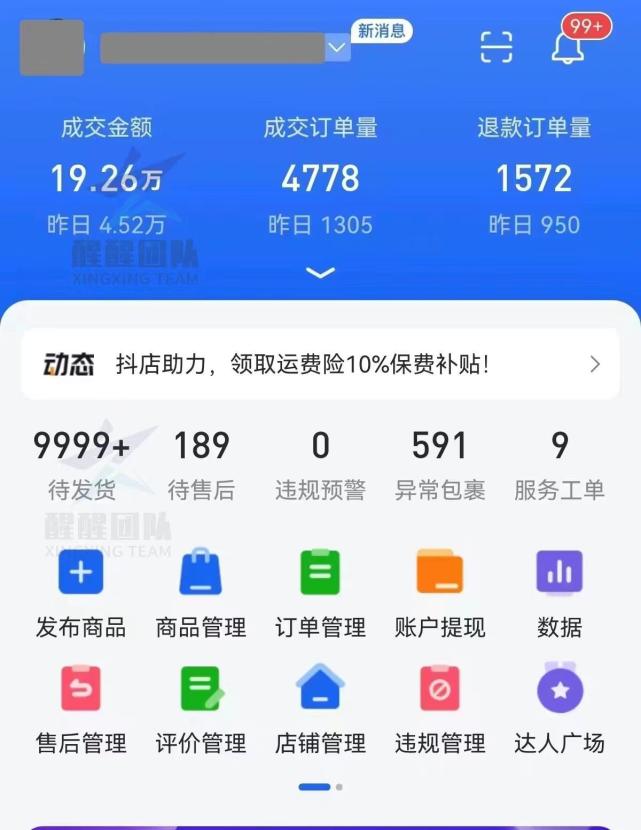
Task: Open 账户提现 account withdrawal
Action: (x=440, y=592)
